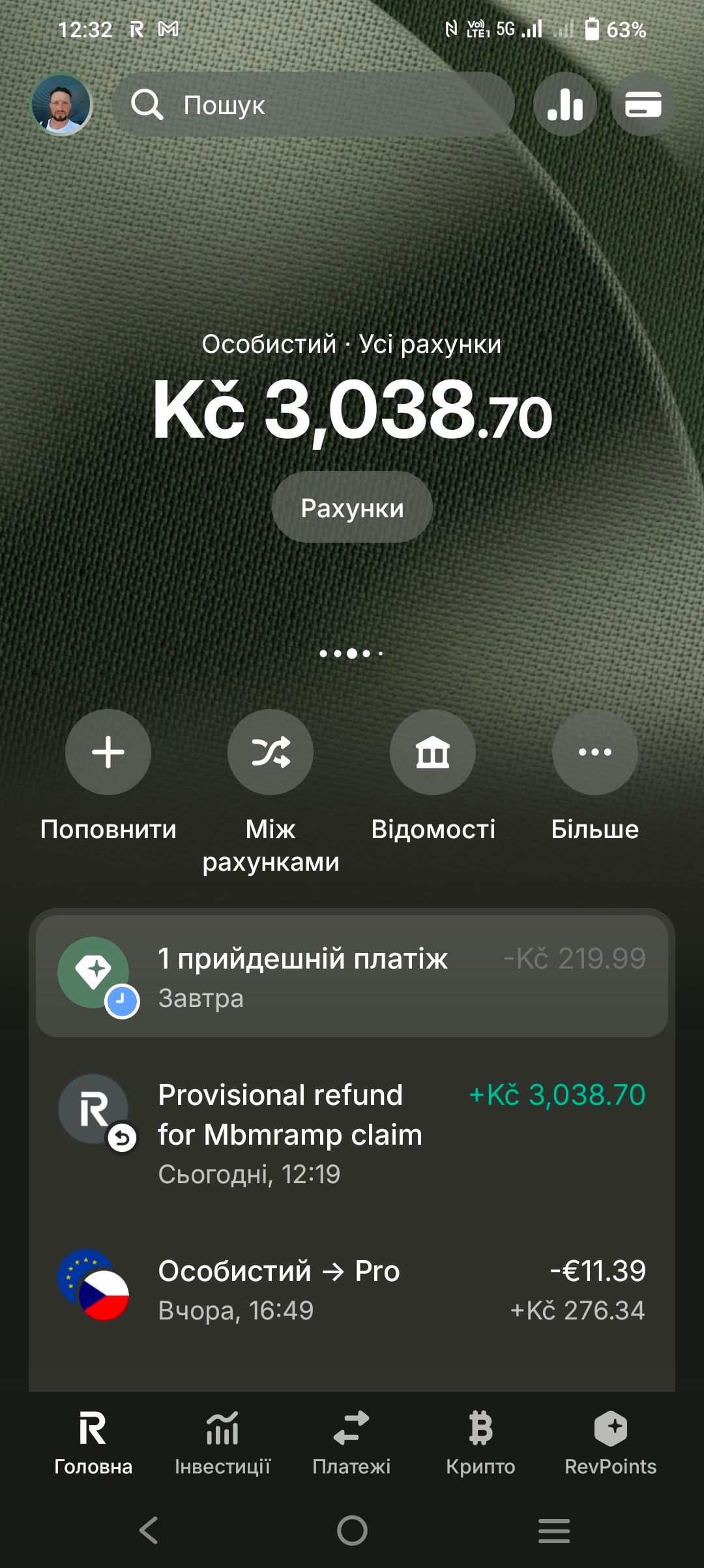
Task: Open the Особистий → Pro transfer
Action: (x=352, y=1289)
